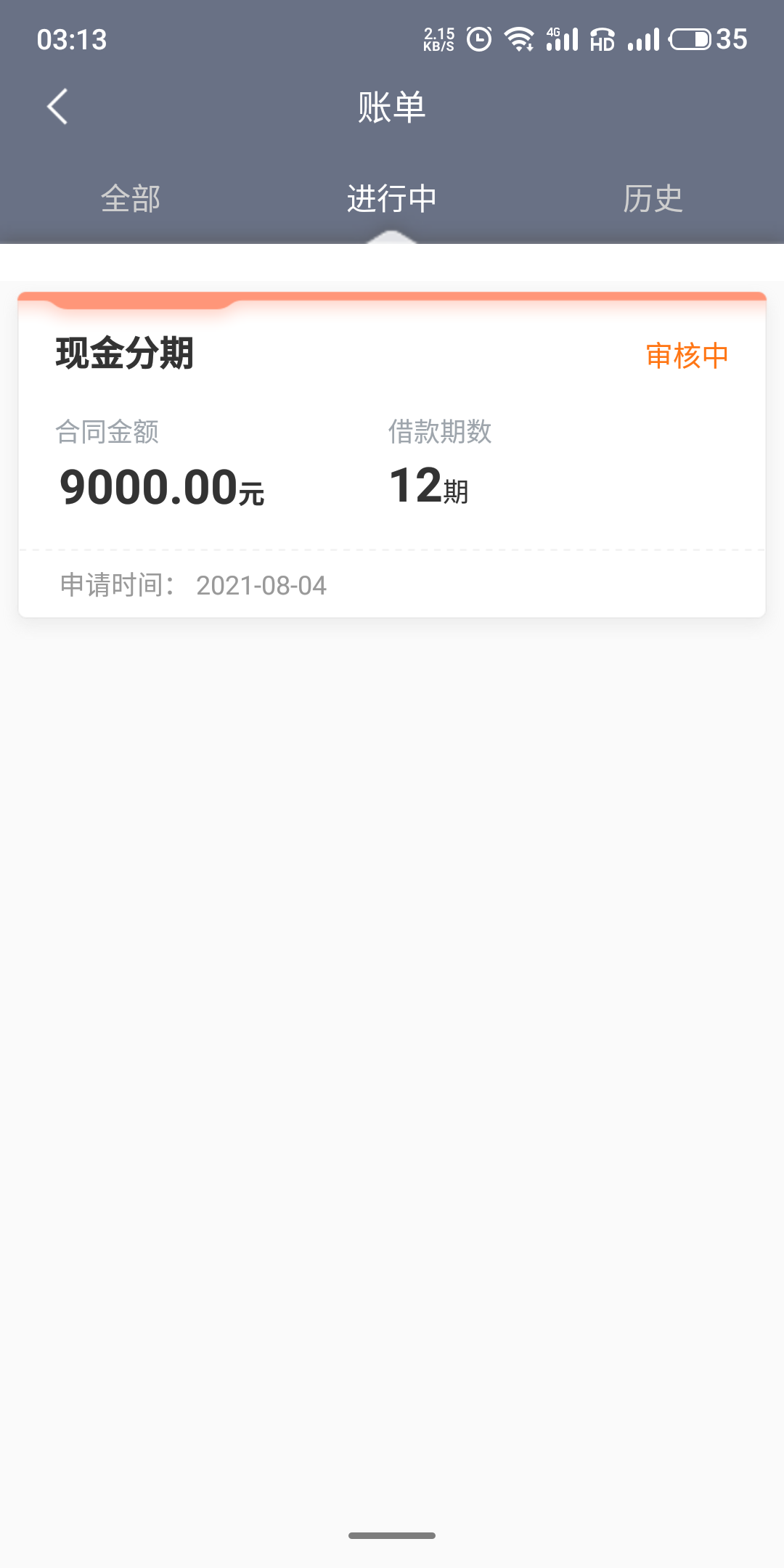This screenshot has height=1568, width=784.
Task: Switch to the 全部 tab
Action: coord(131,198)
